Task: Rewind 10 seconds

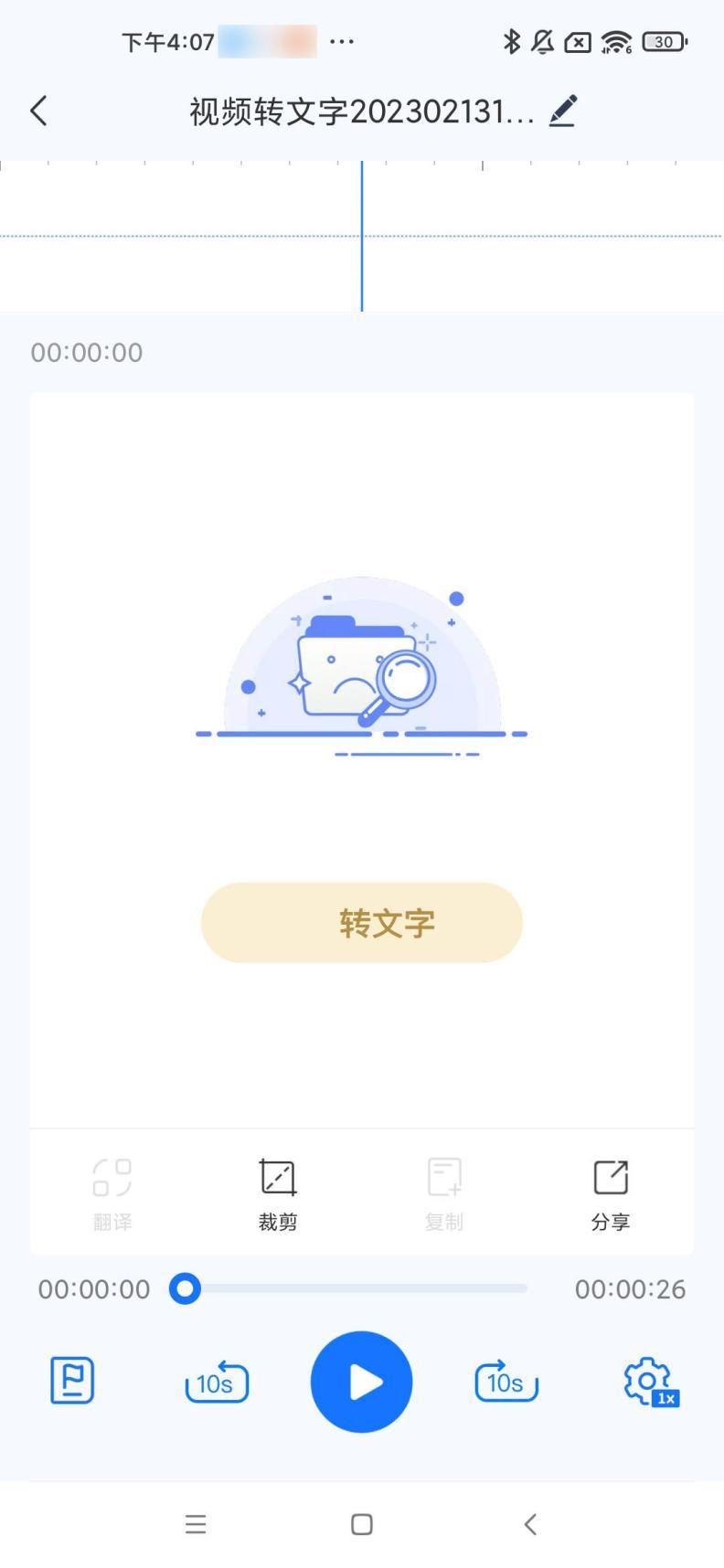Action: click(217, 1382)
